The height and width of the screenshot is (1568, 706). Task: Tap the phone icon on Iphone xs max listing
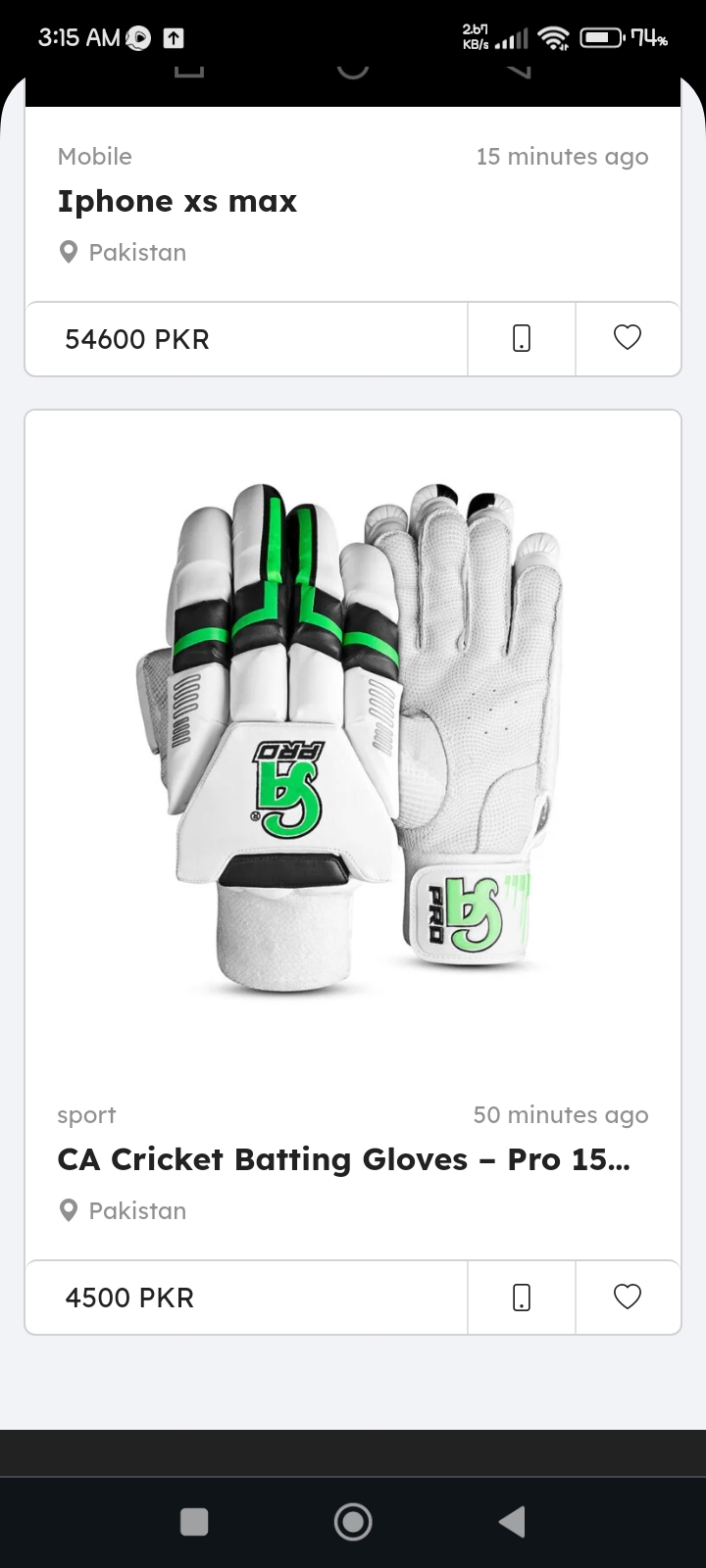(x=522, y=339)
